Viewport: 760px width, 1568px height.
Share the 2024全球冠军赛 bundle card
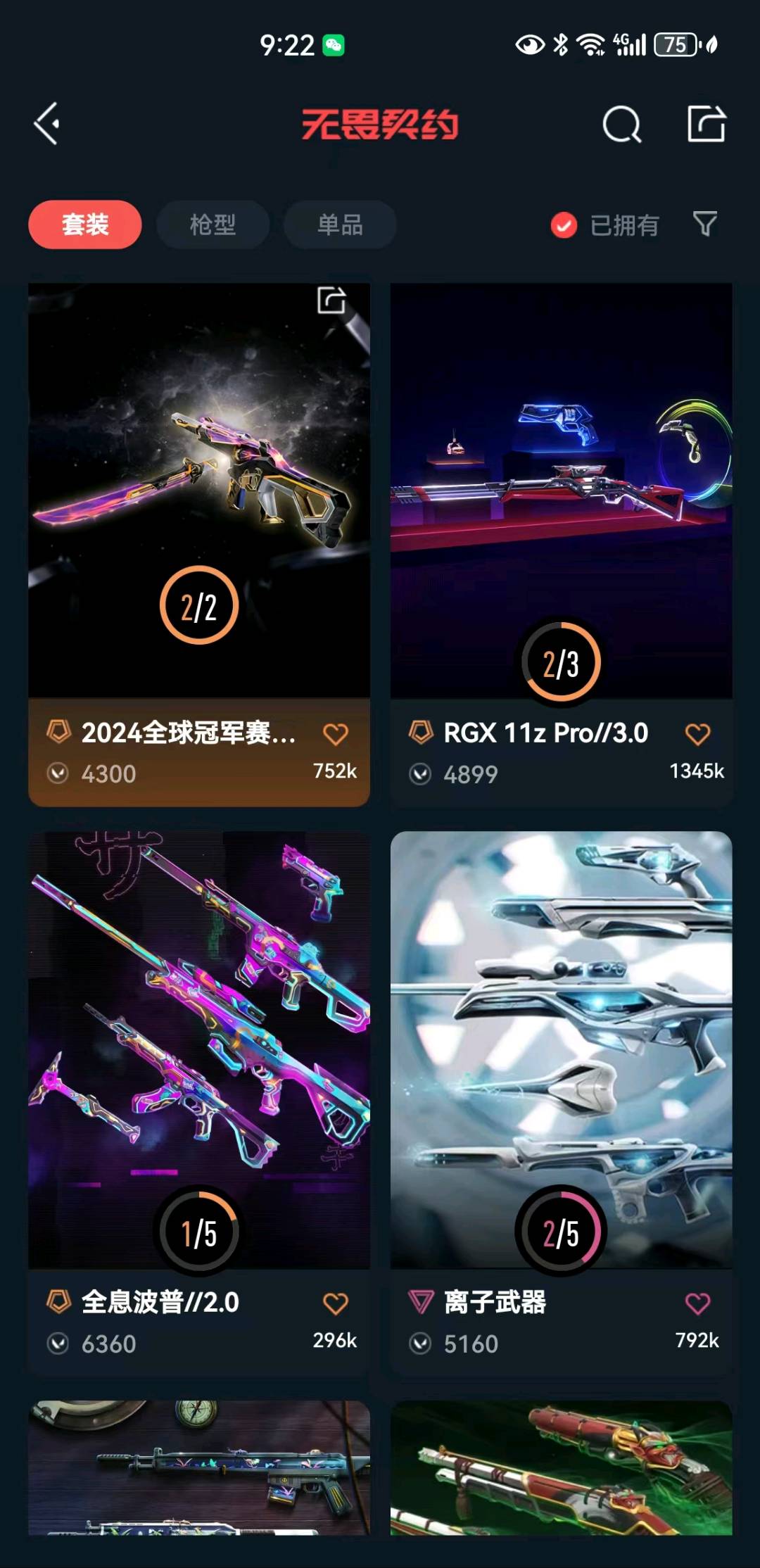pyautogui.click(x=331, y=301)
